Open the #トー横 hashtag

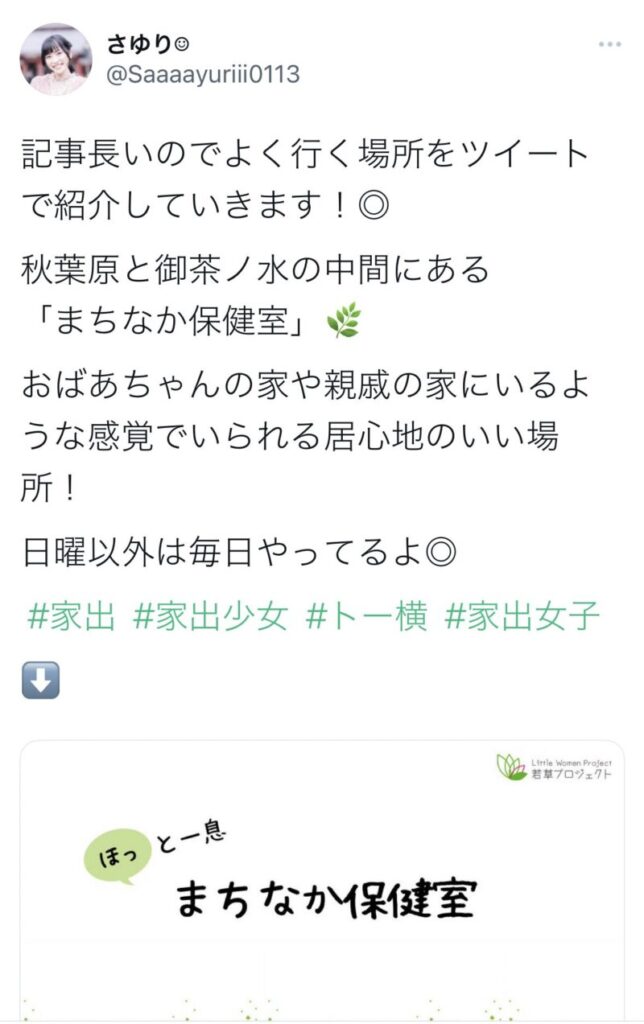[366, 616]
